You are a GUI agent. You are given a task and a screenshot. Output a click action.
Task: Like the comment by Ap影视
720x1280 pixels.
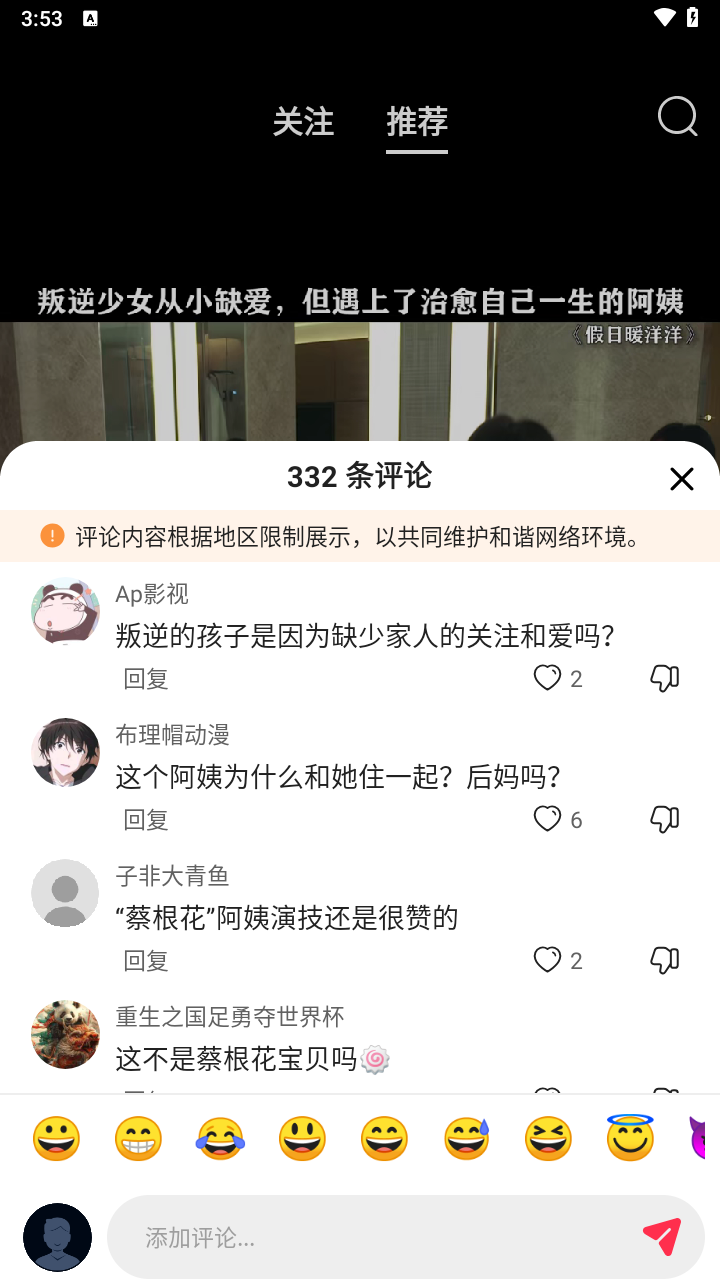[547, 678]
